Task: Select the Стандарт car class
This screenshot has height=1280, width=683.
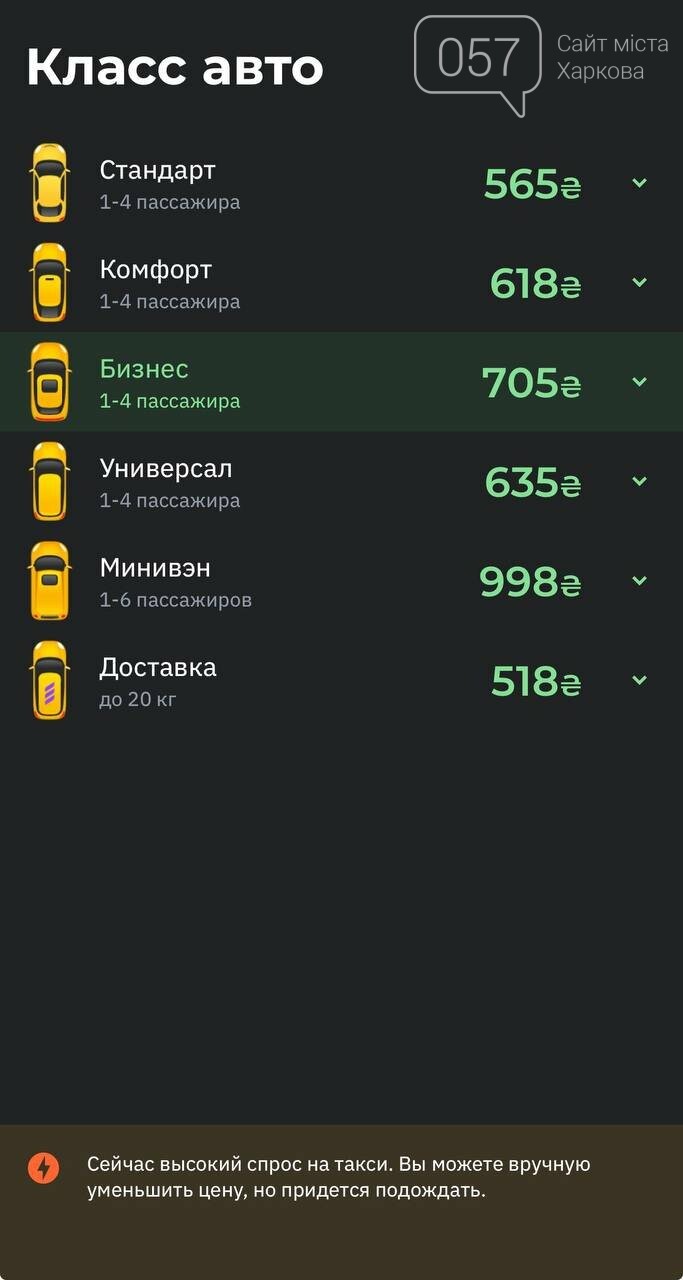Action: click(158, 184)
